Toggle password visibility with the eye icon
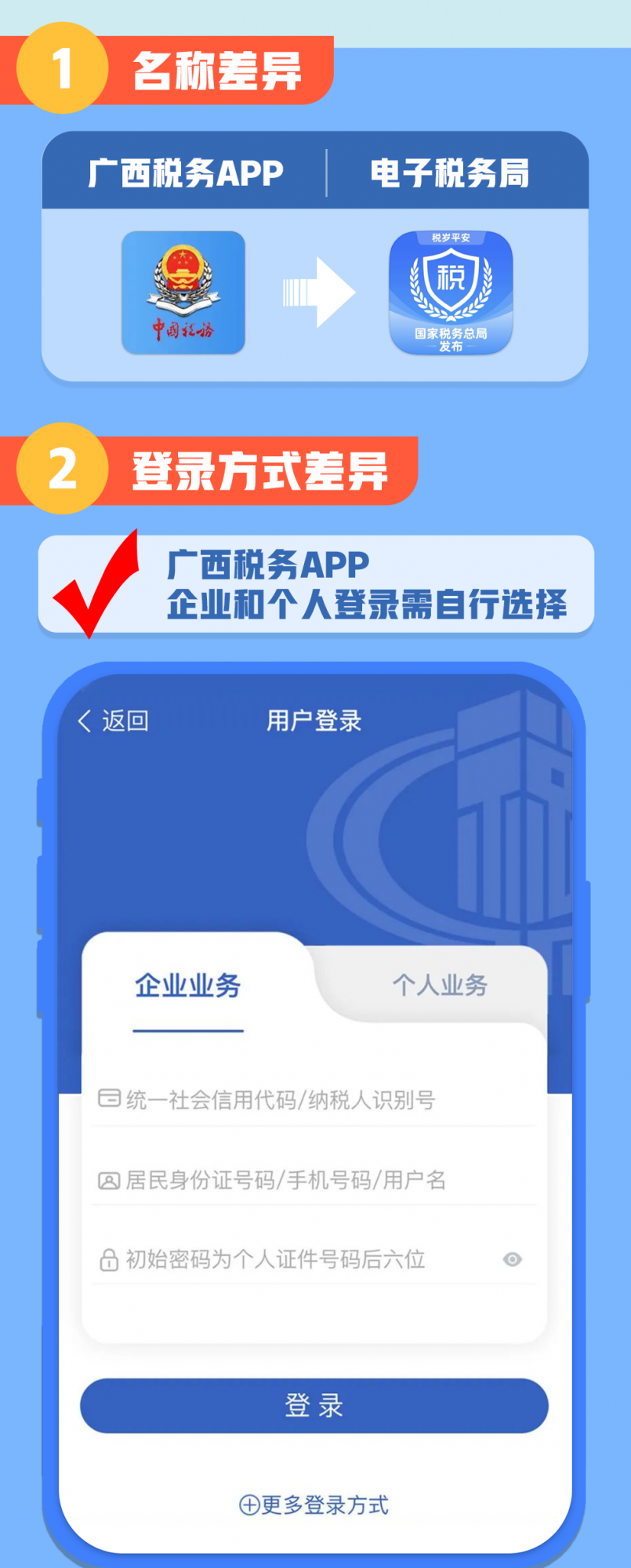Viewport: 631px width, 1568px height. [x=513, y=1260]
